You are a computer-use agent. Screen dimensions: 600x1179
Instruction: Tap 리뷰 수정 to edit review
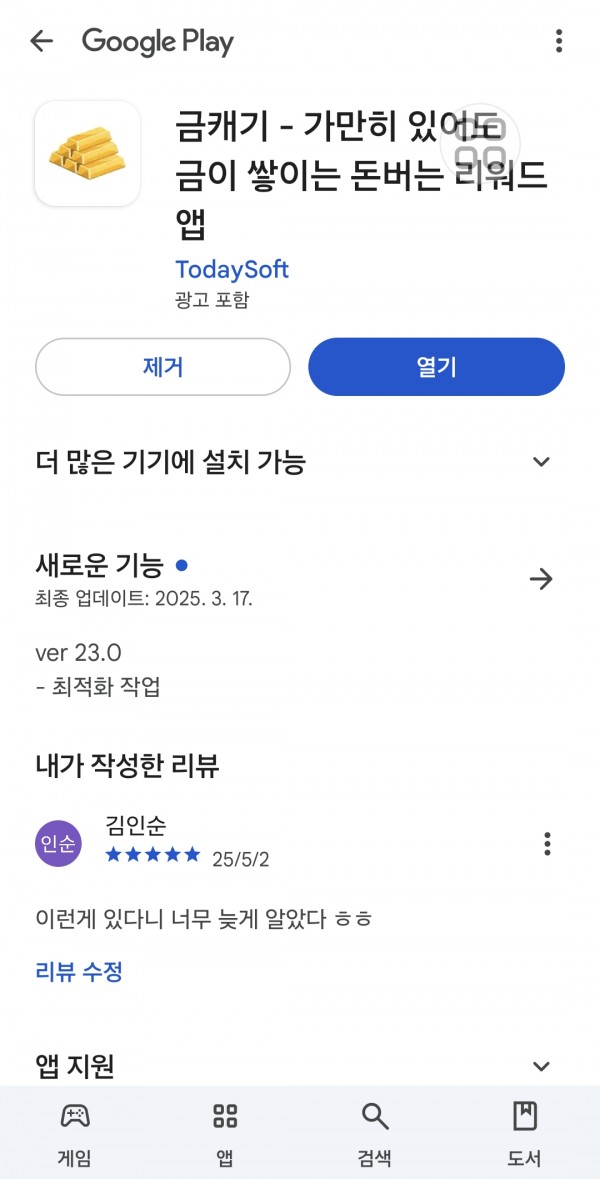click(x=79, y=971)
